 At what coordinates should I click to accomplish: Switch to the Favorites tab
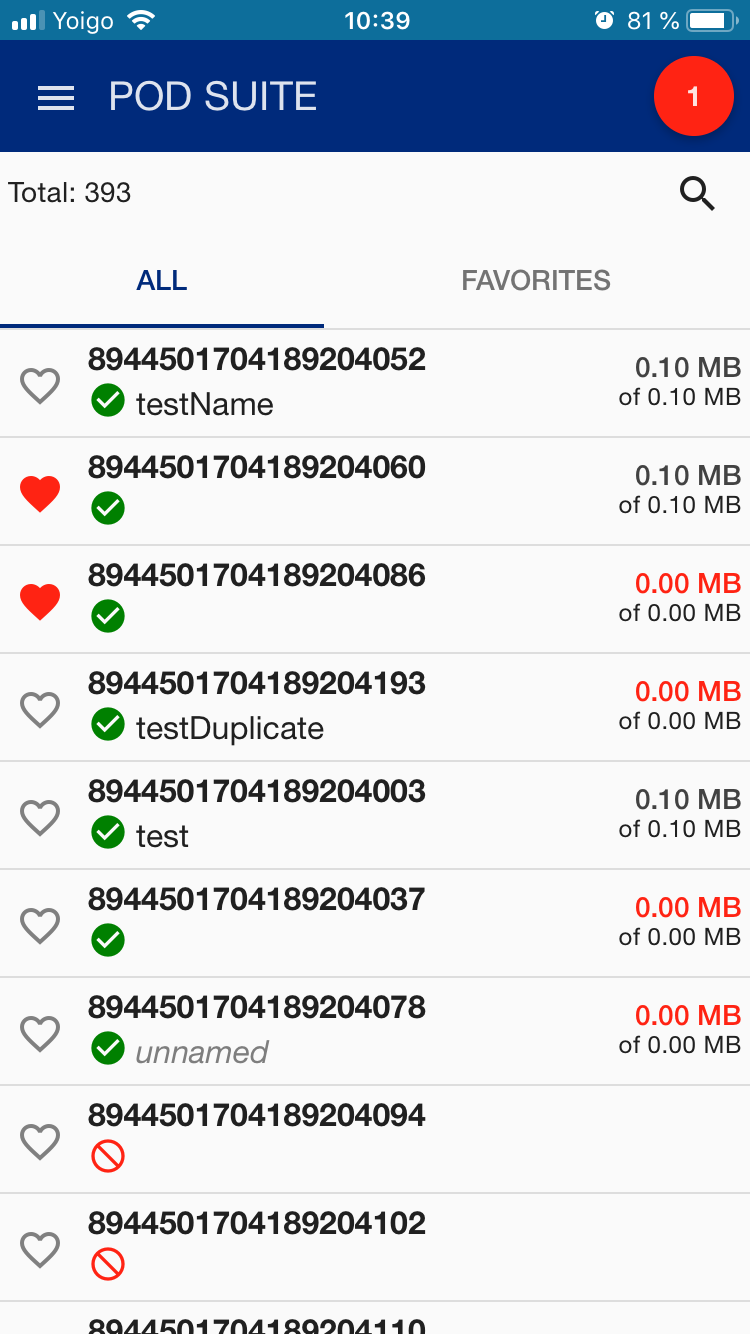(x=536, y=281)
